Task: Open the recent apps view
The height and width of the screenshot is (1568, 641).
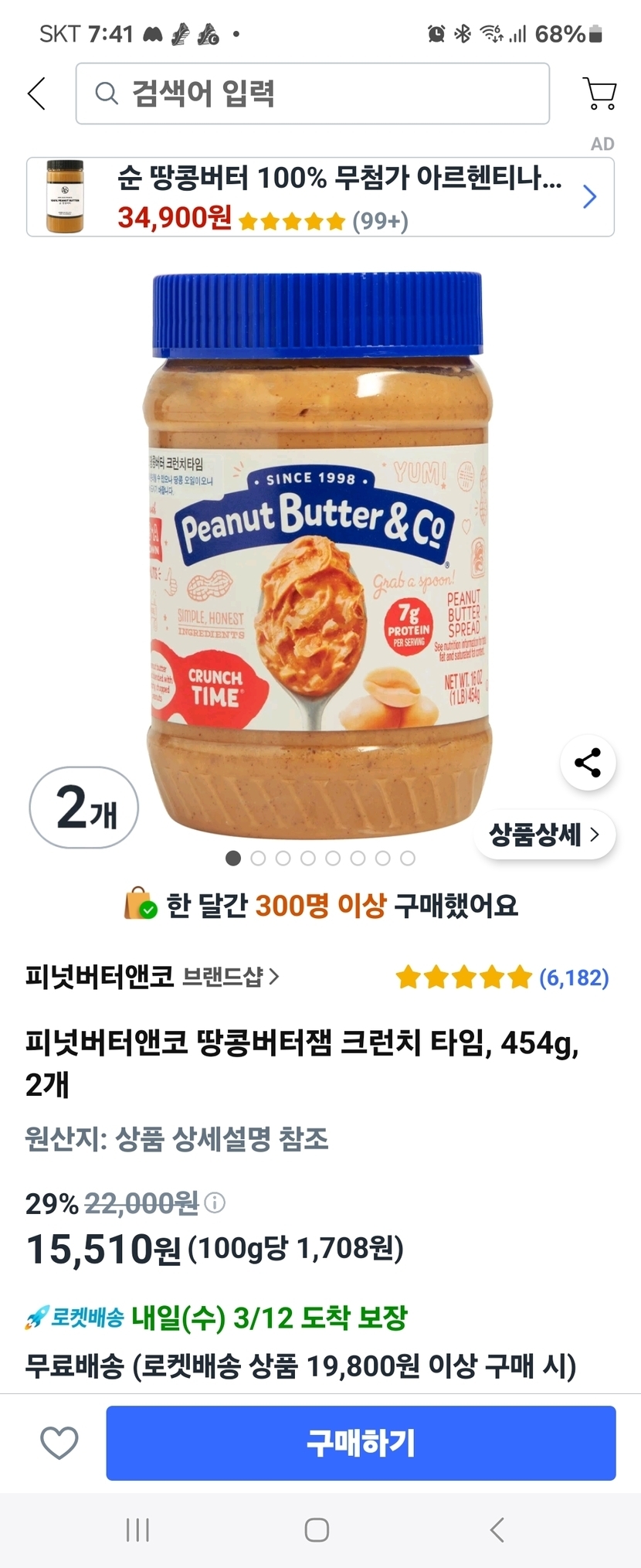Action: click(138, 1529)
